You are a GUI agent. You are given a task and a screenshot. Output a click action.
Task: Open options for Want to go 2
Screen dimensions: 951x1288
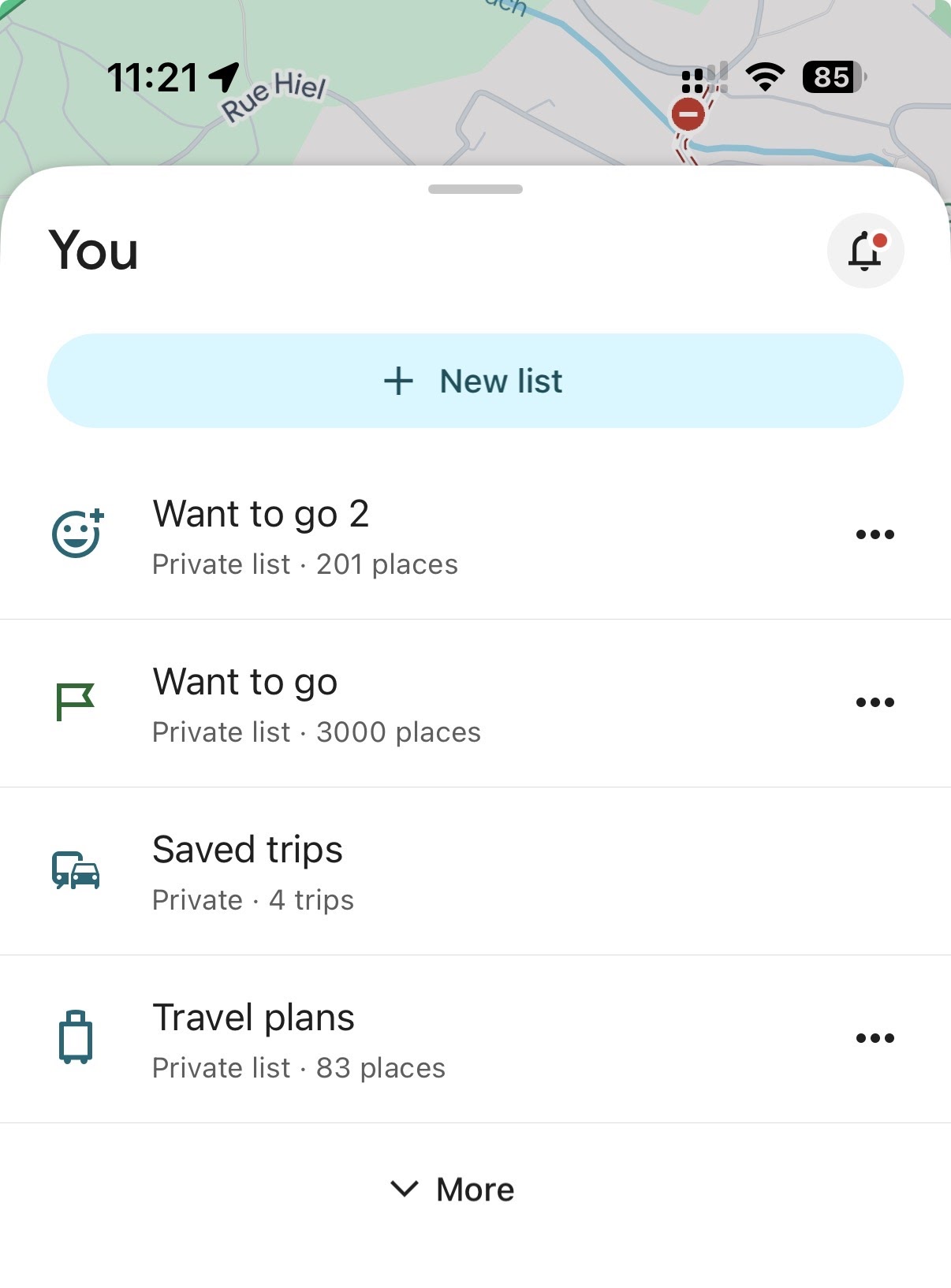coord(875,534)
